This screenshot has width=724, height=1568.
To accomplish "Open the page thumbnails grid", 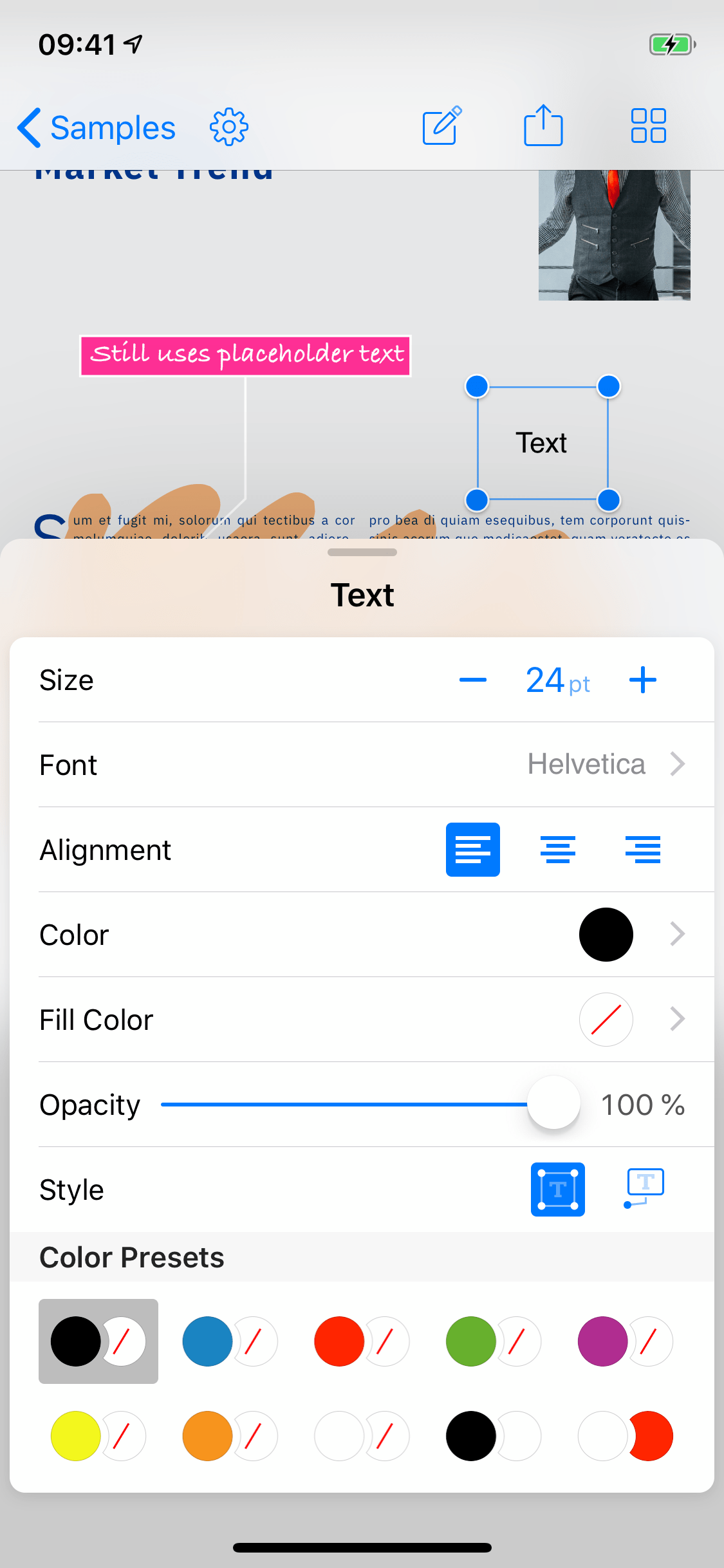I will pos(648,126).
